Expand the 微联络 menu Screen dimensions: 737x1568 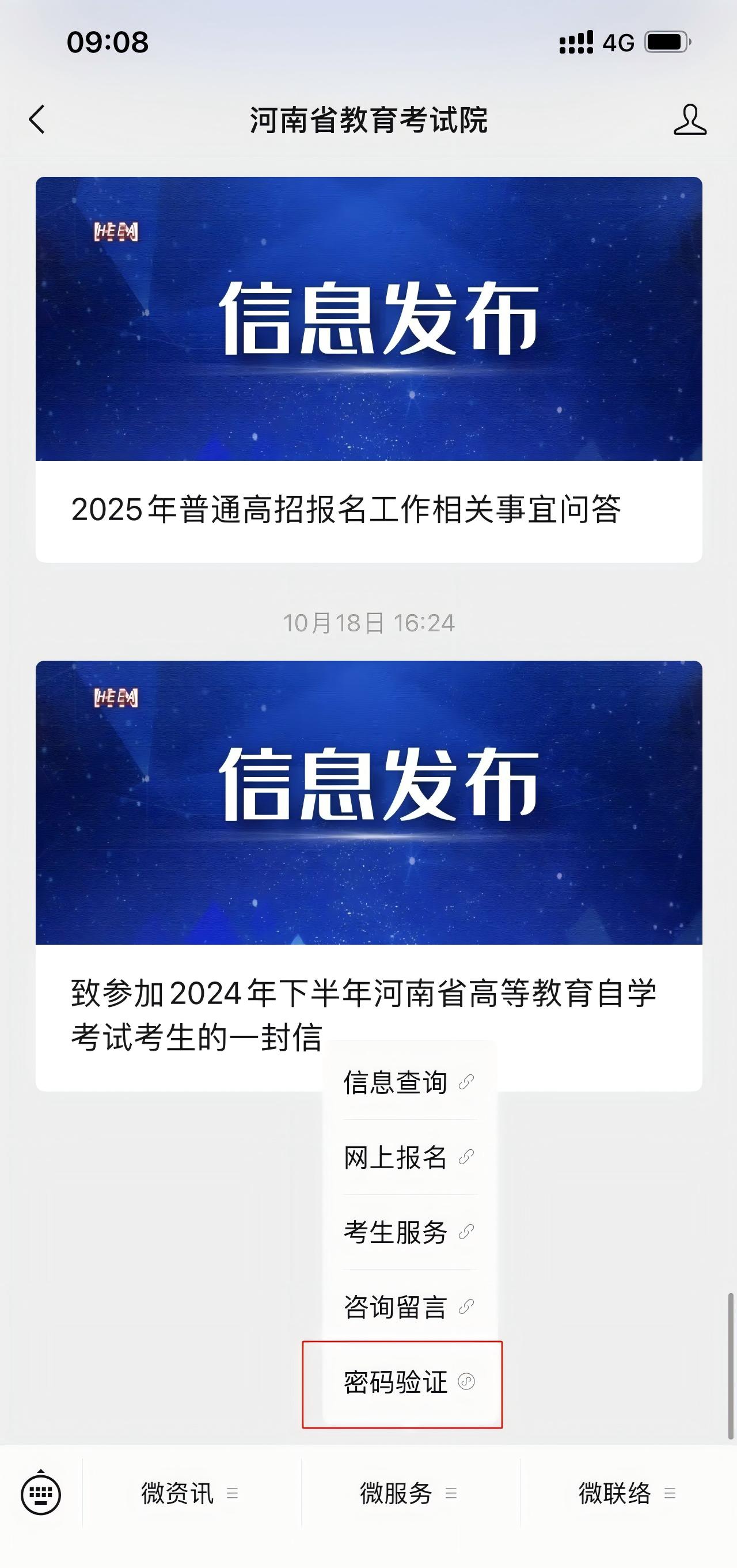tap(628, 1494)
